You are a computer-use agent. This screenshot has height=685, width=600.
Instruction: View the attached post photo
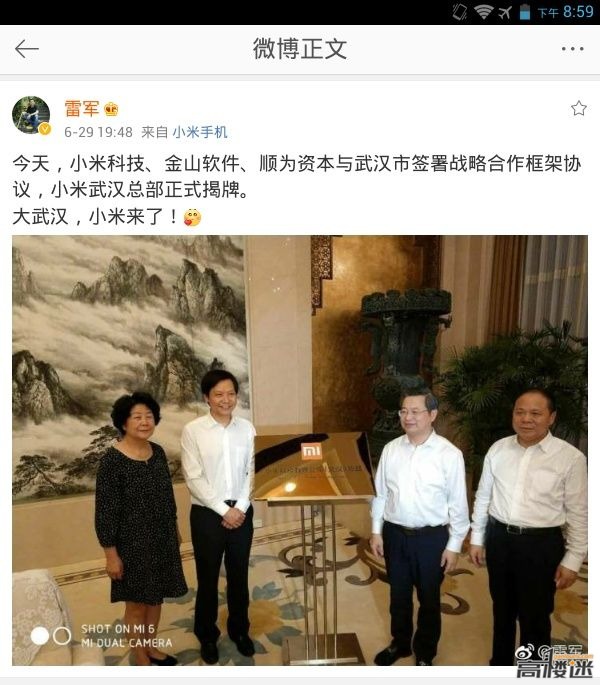point(300,450)
